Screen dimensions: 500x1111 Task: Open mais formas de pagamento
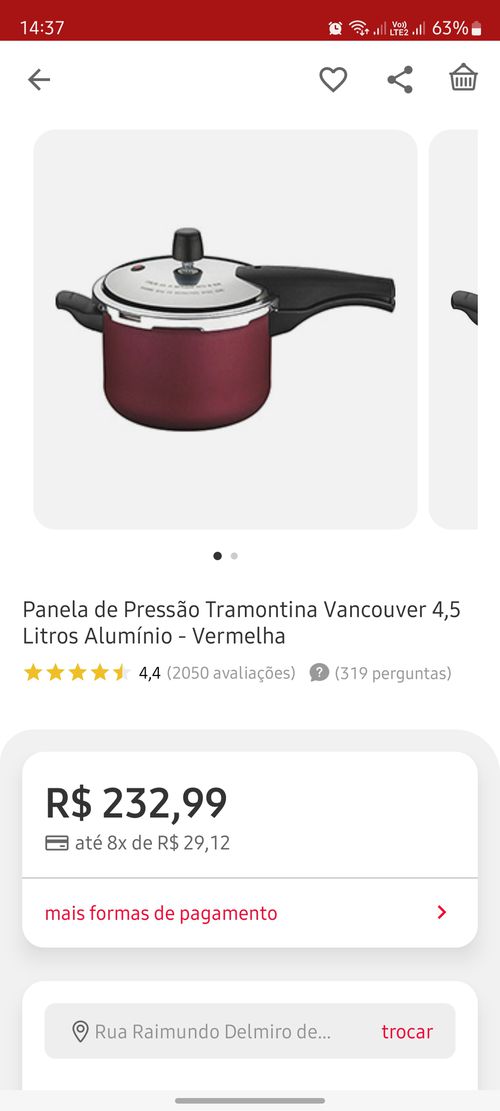coord(249,913)
